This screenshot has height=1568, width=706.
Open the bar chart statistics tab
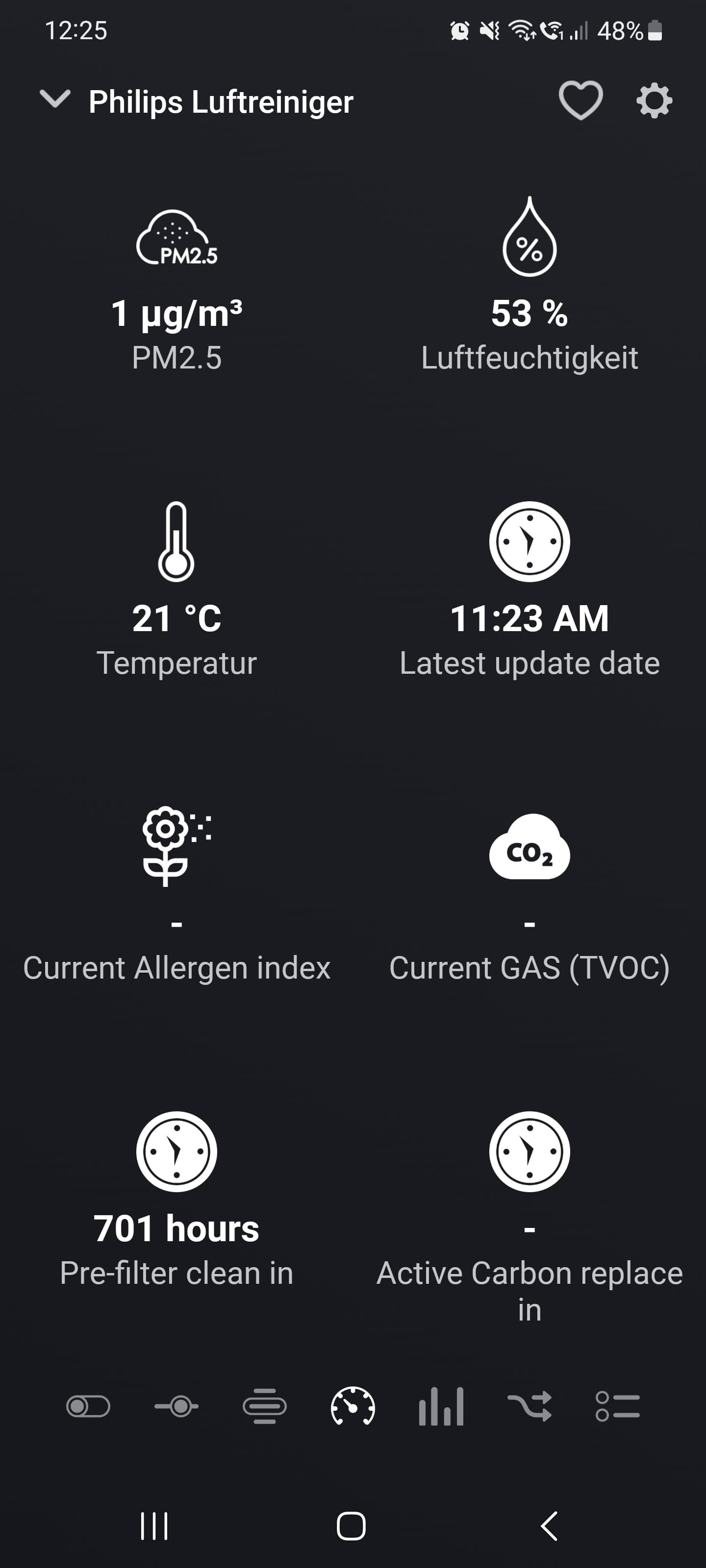point(441,1406)
